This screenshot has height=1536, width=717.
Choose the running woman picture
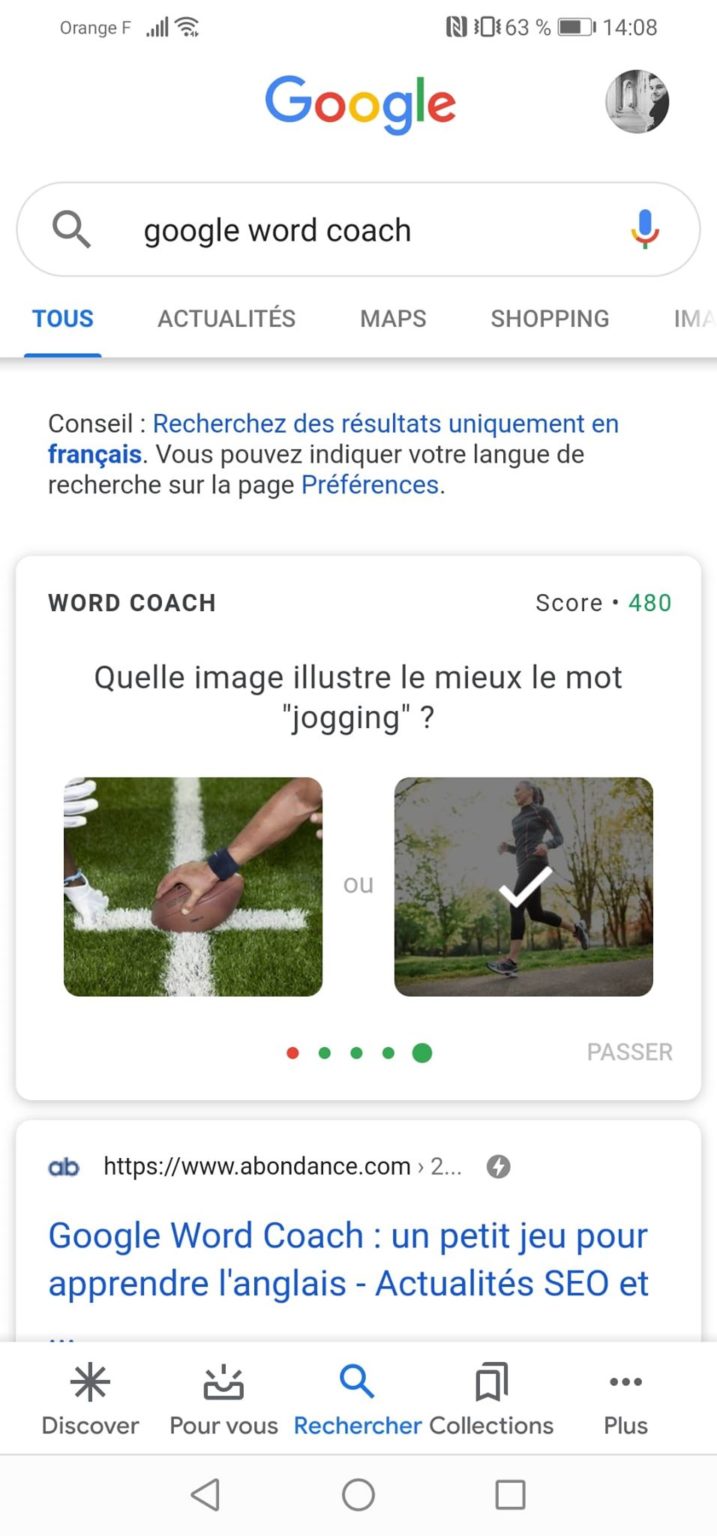pyautogui.click(x=523, y=887)
